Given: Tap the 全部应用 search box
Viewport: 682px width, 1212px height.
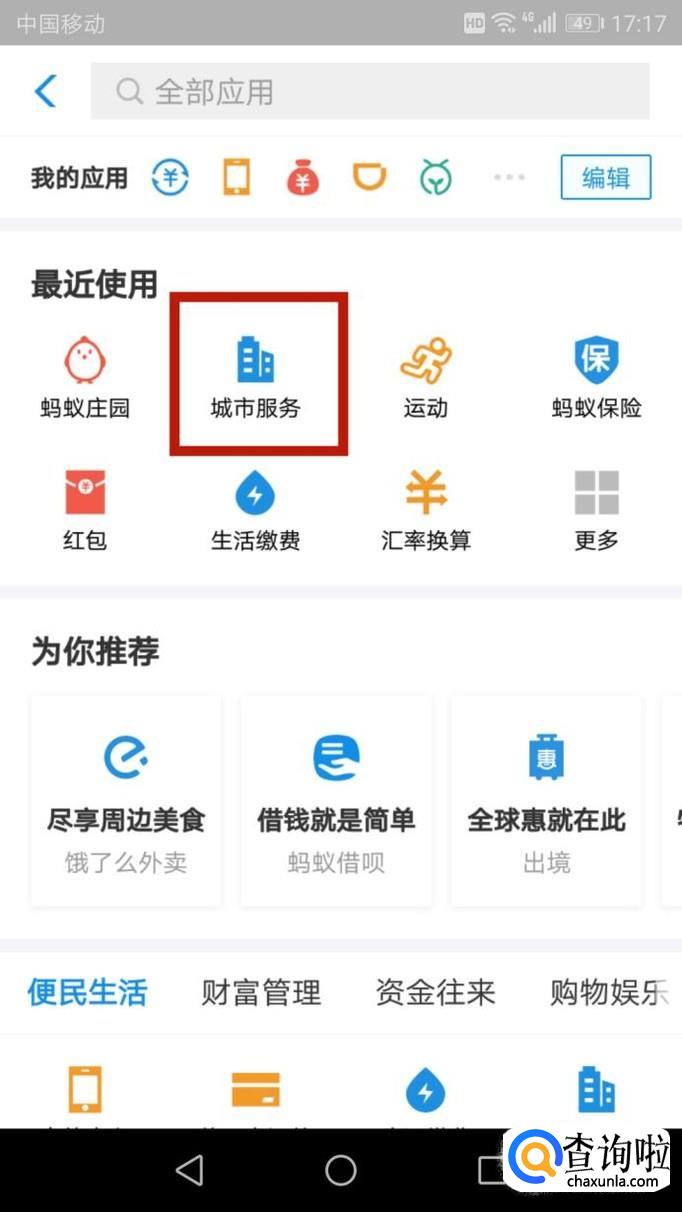Looking at the screenshot, I should 370,92.
